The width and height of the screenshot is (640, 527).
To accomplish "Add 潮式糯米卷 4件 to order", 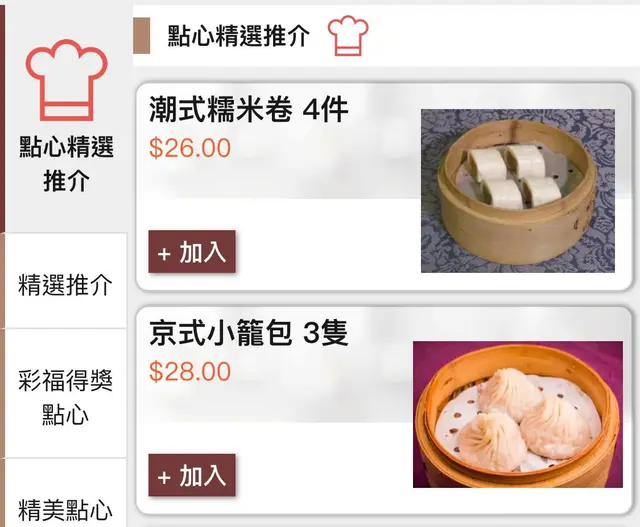I will pos(192,252).
